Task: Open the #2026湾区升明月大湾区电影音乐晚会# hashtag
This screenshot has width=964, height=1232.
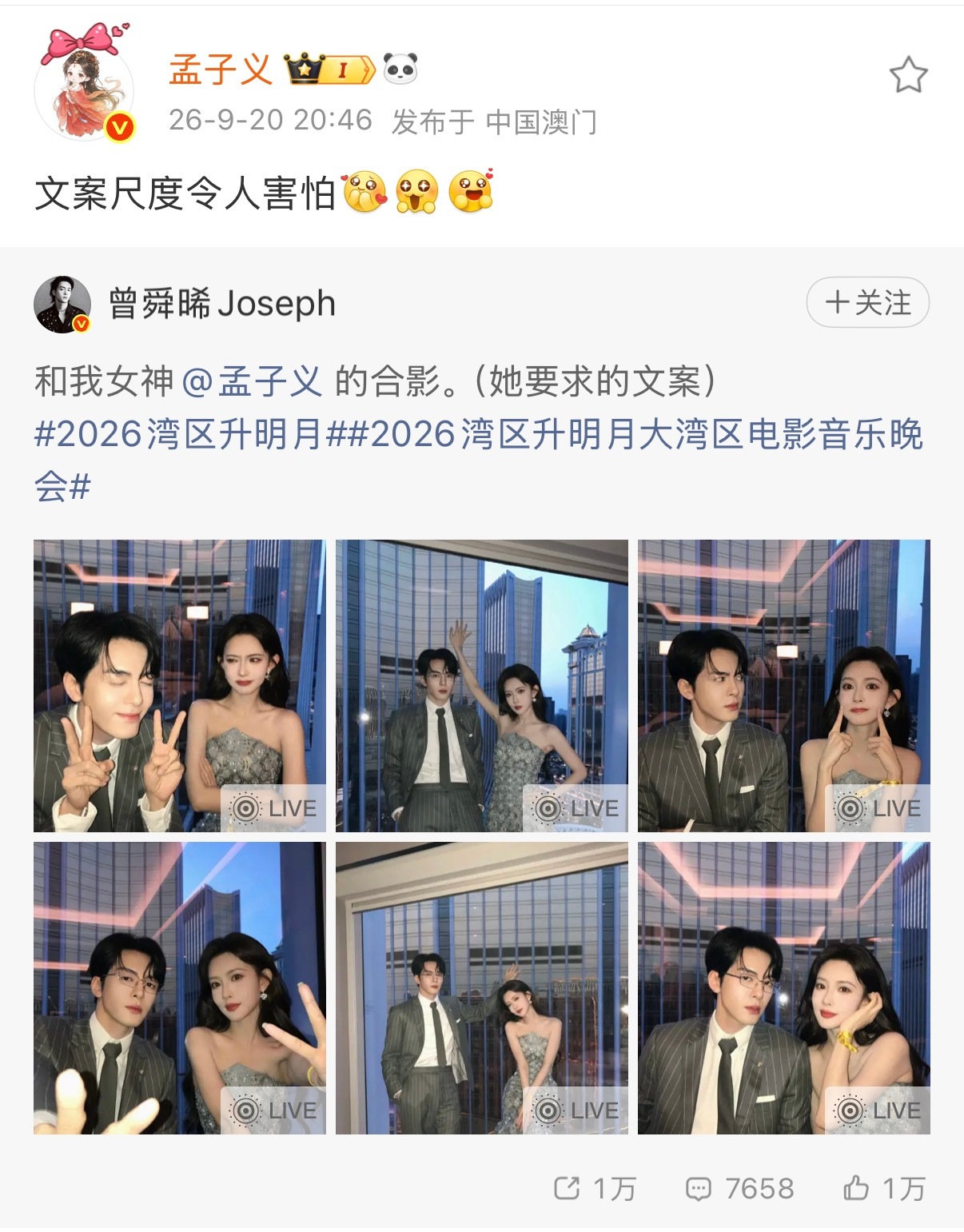Action: click(x=479, y=460)
